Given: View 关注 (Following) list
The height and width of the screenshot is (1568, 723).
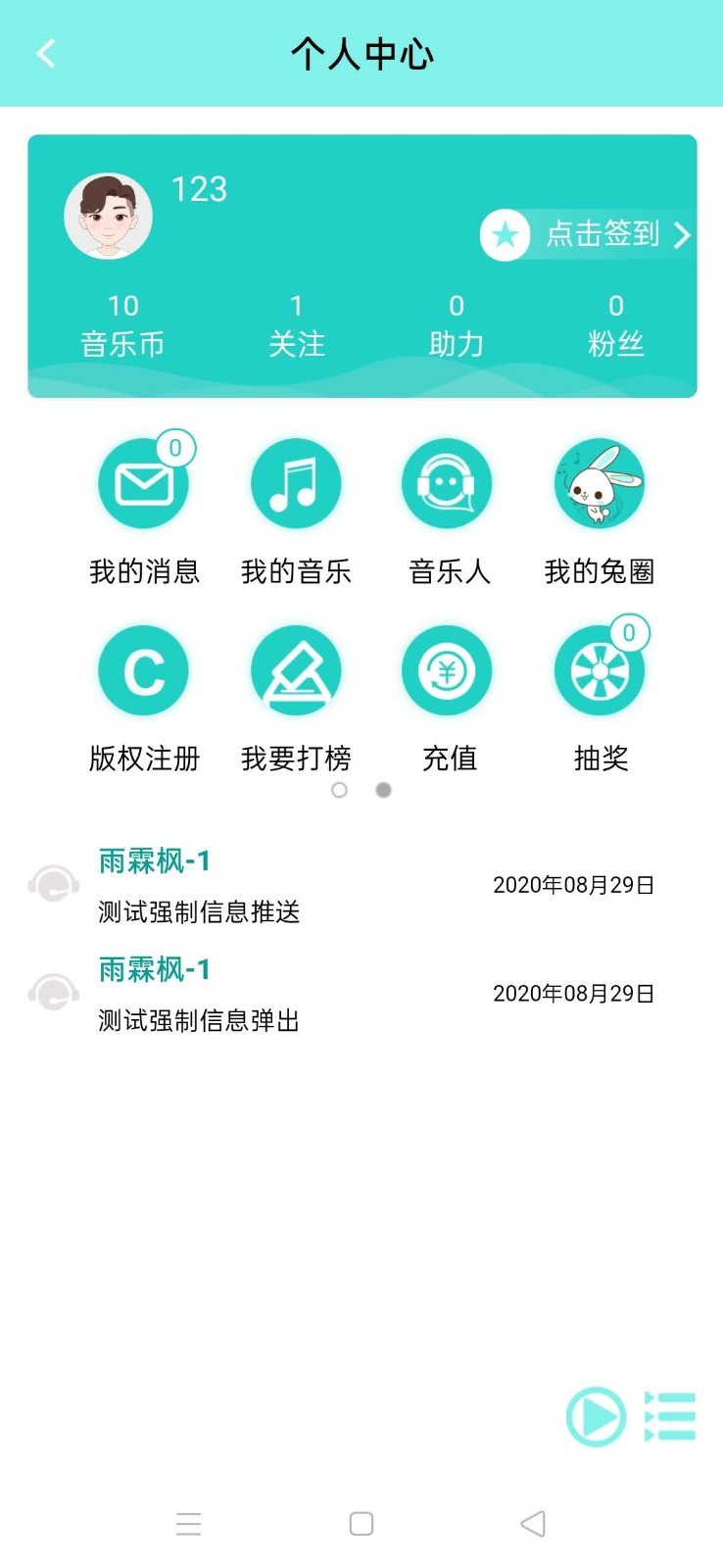Looking at the screenshot, I should pyautogui.click(x=298, y=323).
